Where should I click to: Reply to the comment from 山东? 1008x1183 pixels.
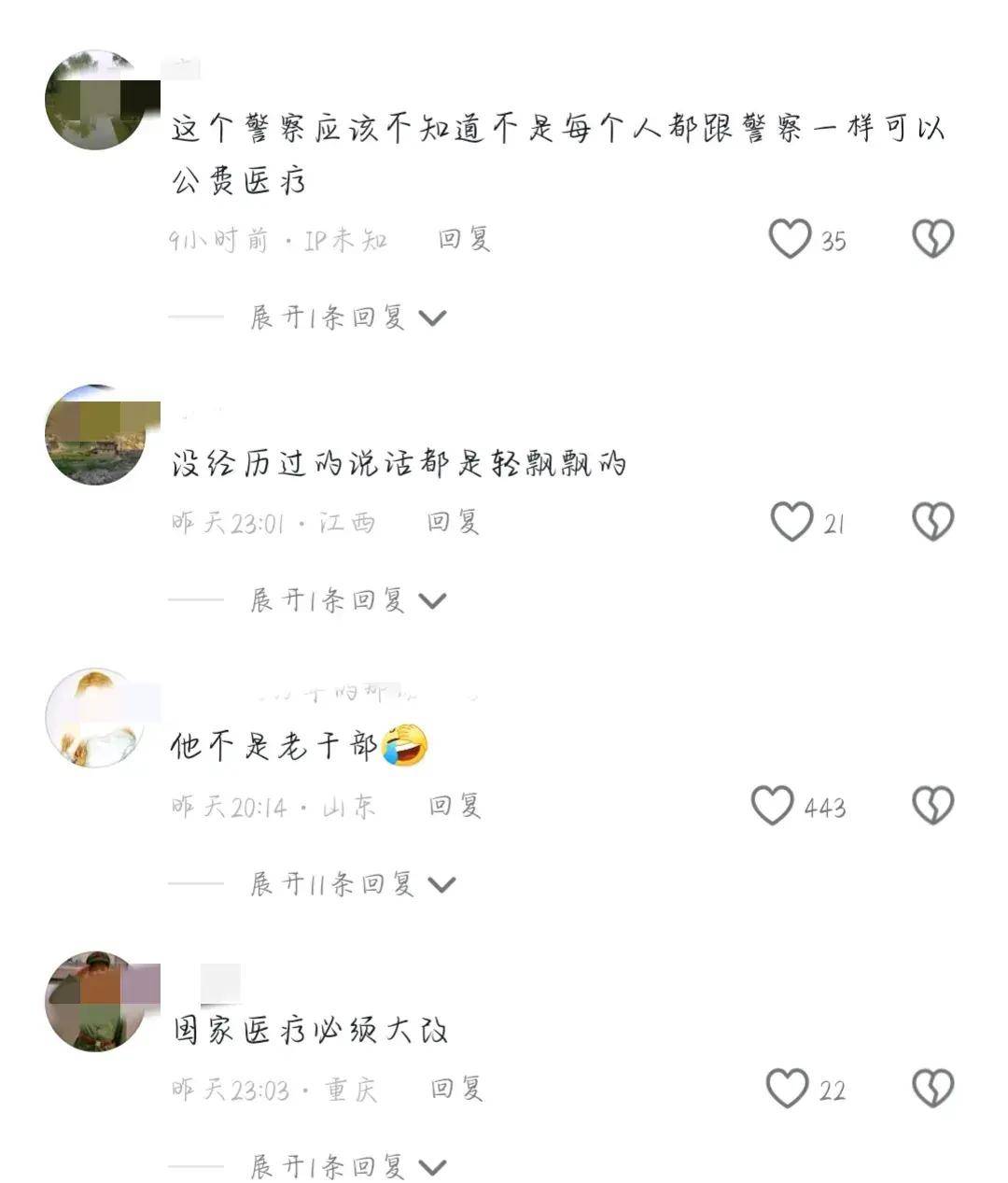[455, 806]
